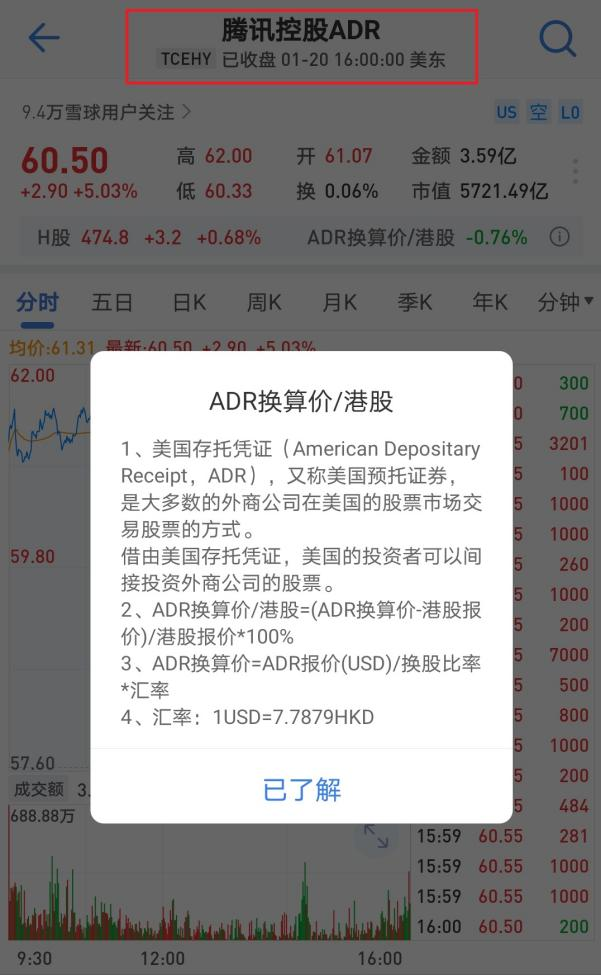
Task: Go back with the top-left arrow
Action: [44, 39]
